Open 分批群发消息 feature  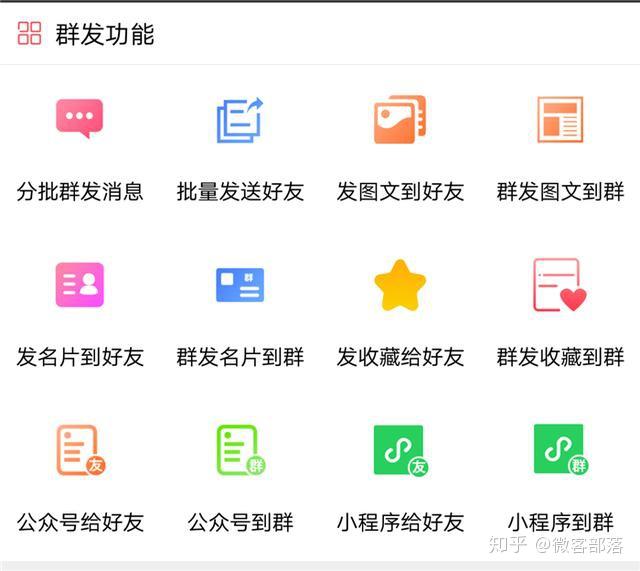[80, 120]
